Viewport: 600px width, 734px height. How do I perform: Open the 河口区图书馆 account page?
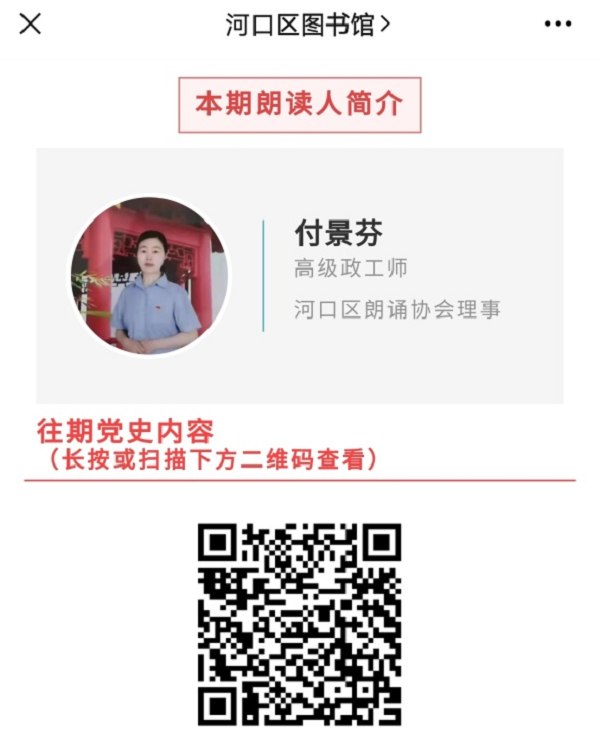point(307,25)
